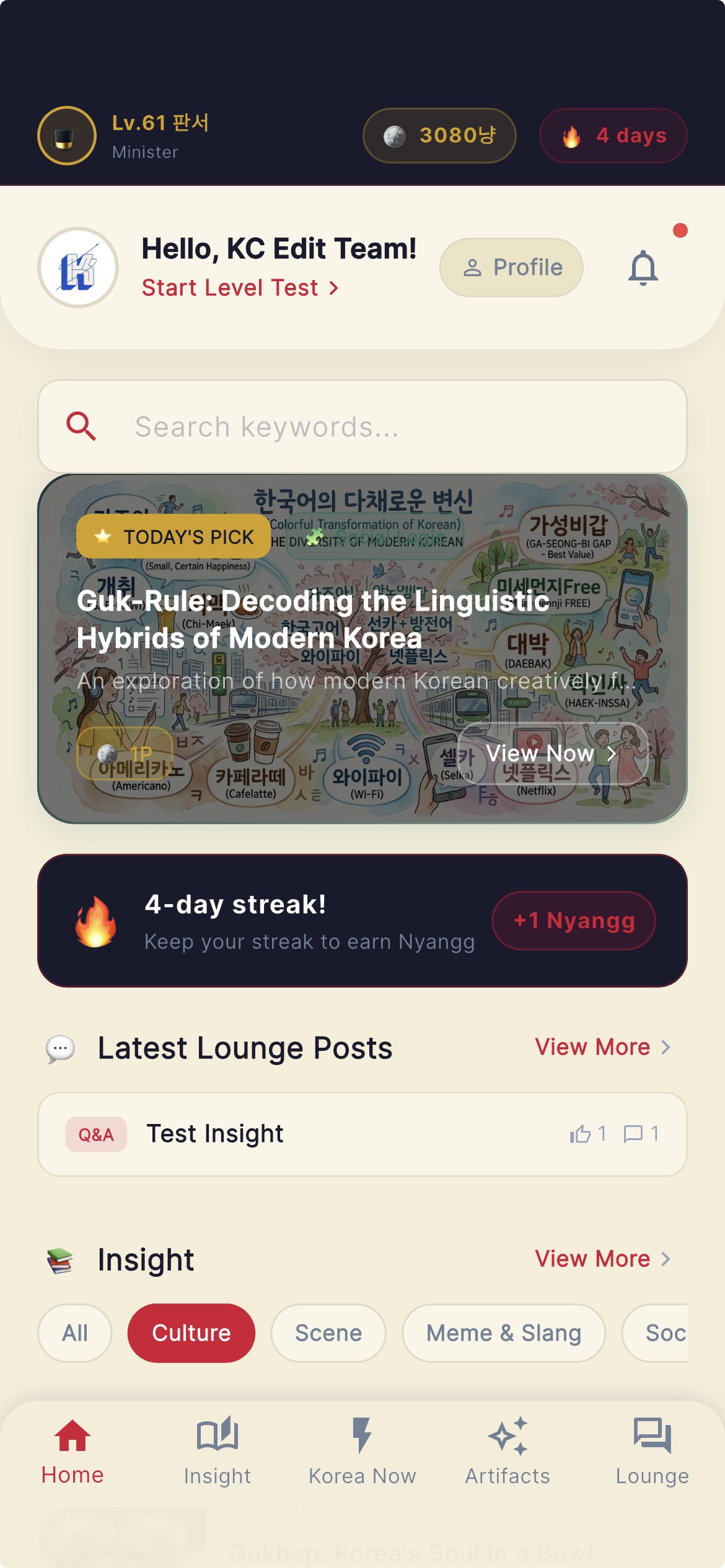The width and height of the screenshot is (725, 1568).
Task: Open notifications via the bell icon
Action: pos(644,267)
